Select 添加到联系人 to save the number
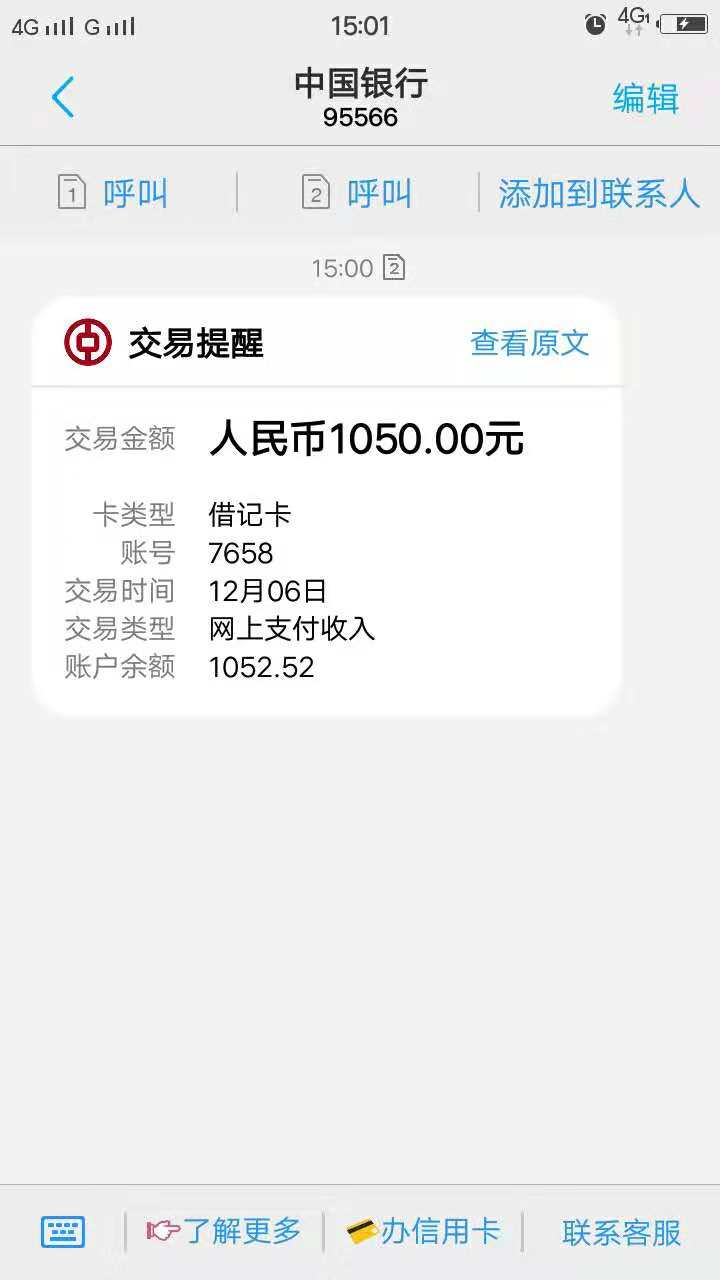This screenshot has width=720, height=1280. point(599,192)
